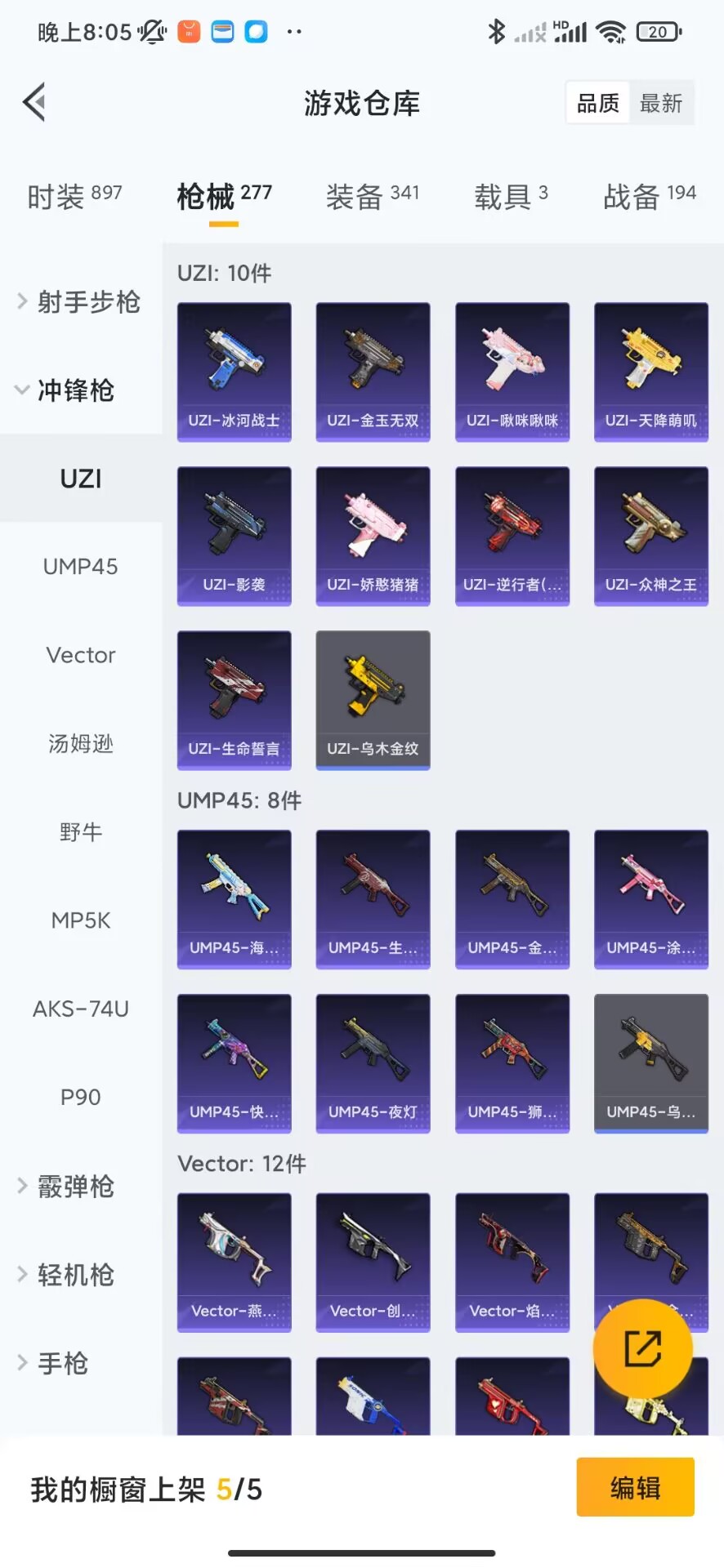Open the UZI-冰河战士 skin
Image resolution: width=724 pixels, height=1568 pixels.
click(235, 372)
